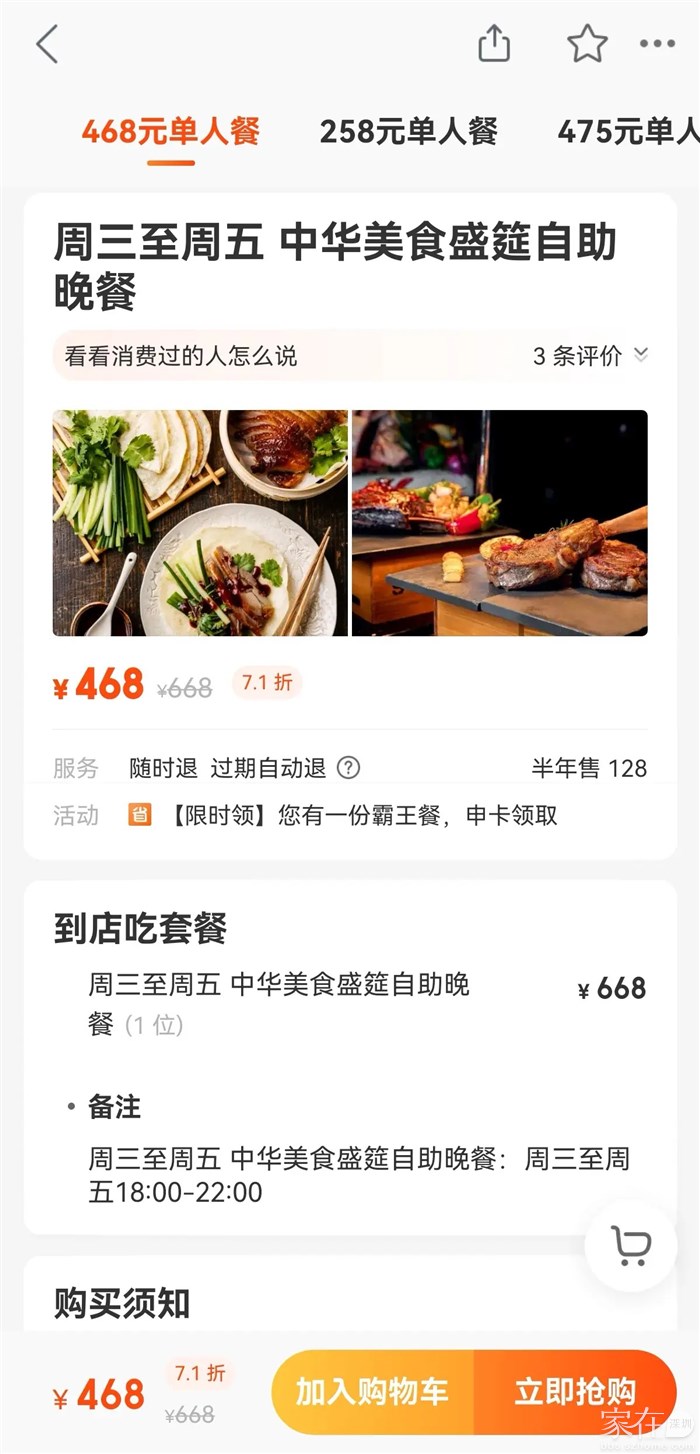Screen dimensions: 700x1454
Task: Switch to the 258元单人餐 tab
Action: click(x=408, y=131)
